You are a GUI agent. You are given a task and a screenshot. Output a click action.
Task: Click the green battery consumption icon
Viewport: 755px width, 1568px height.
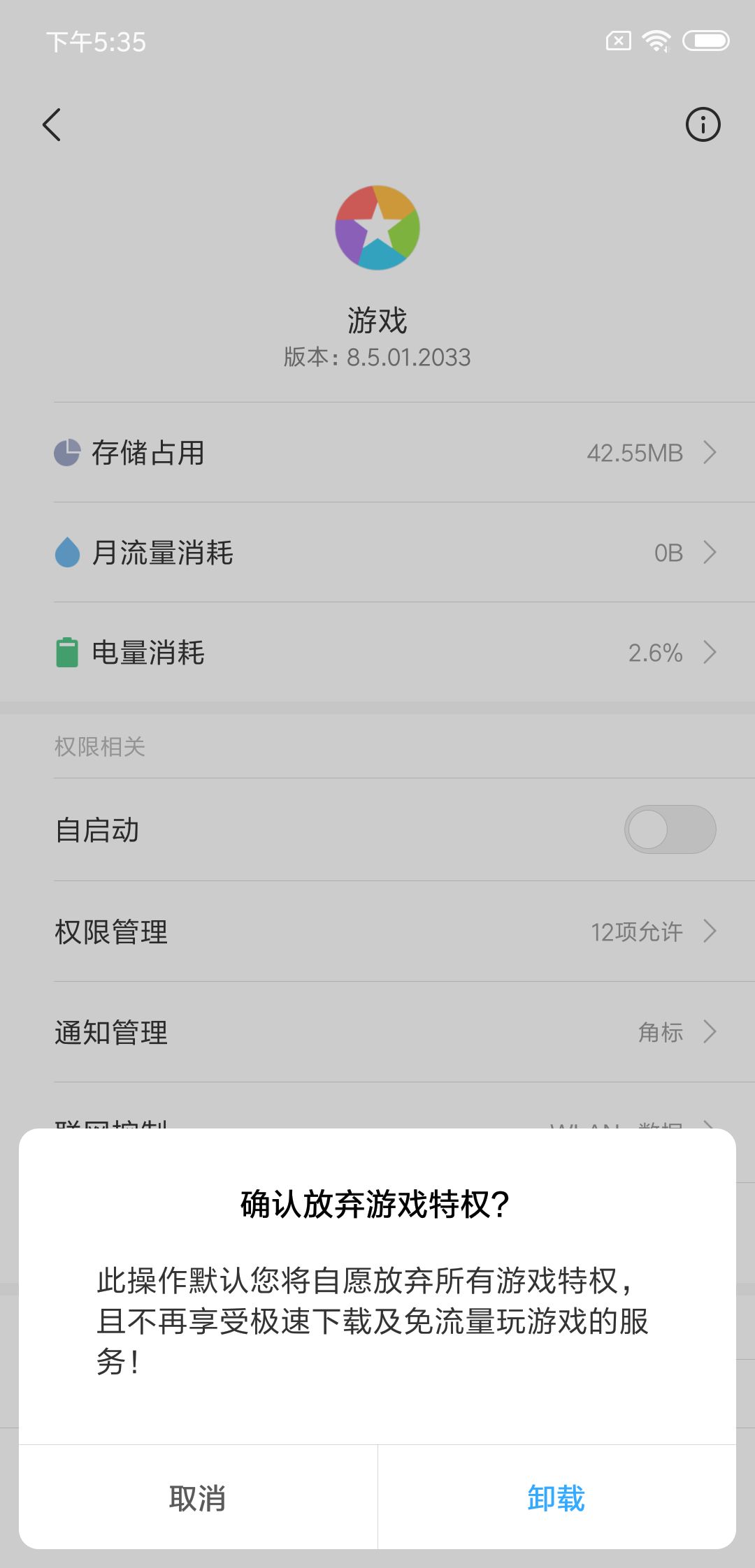(66, 652)
